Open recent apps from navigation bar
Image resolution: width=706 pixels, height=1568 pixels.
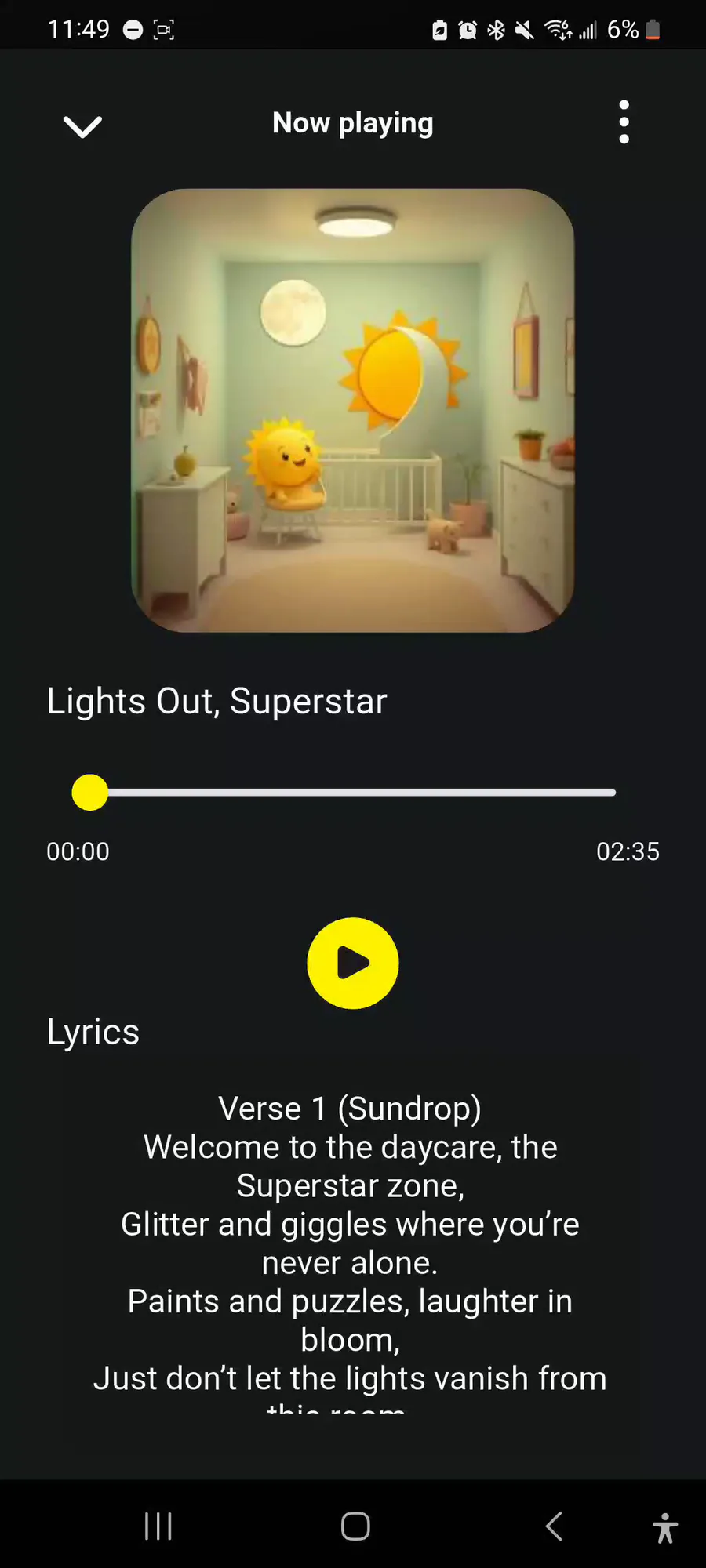click(158, 1526)
